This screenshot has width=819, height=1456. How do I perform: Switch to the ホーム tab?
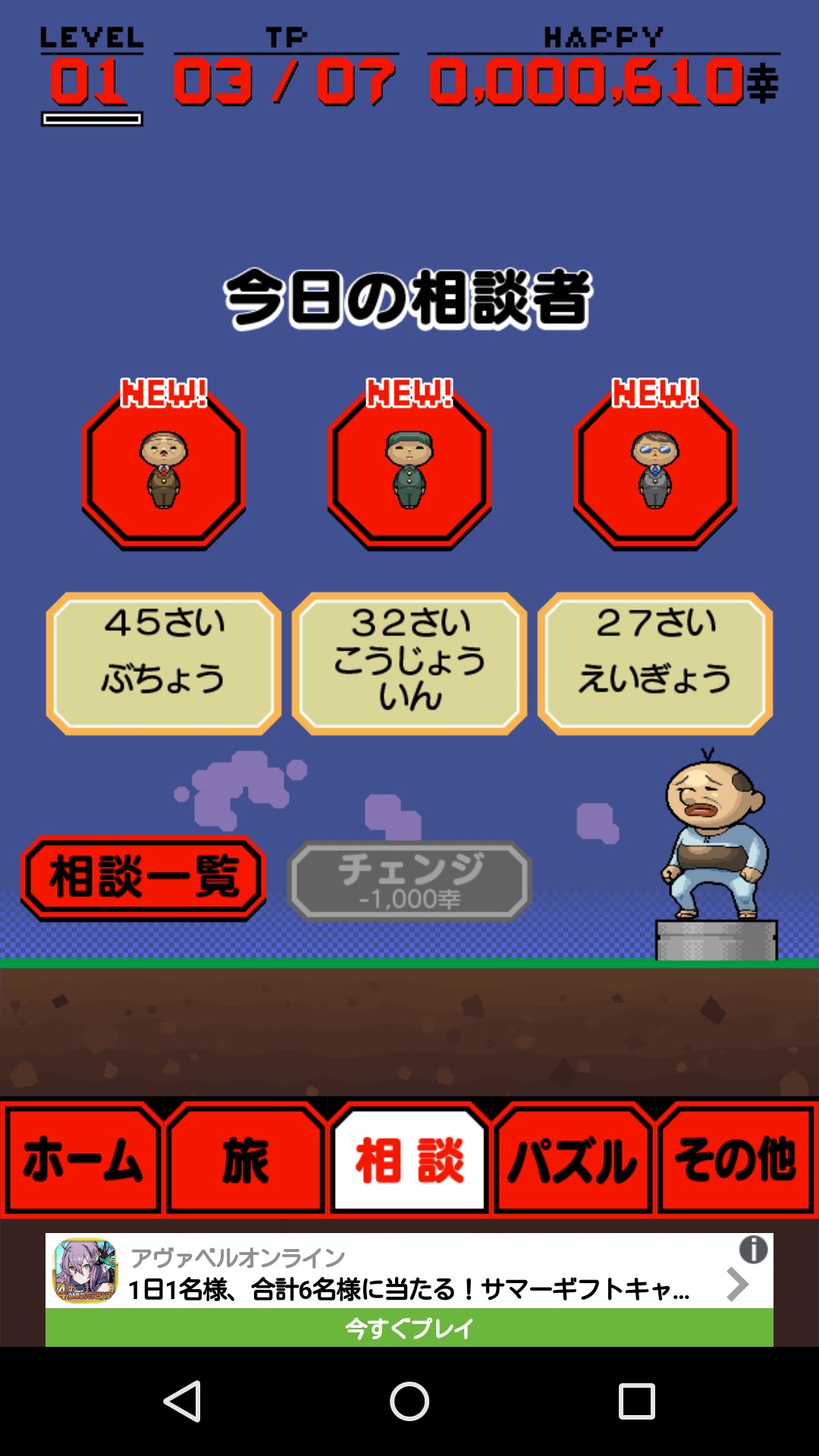pyautogui.click(x=82, y=1159)
